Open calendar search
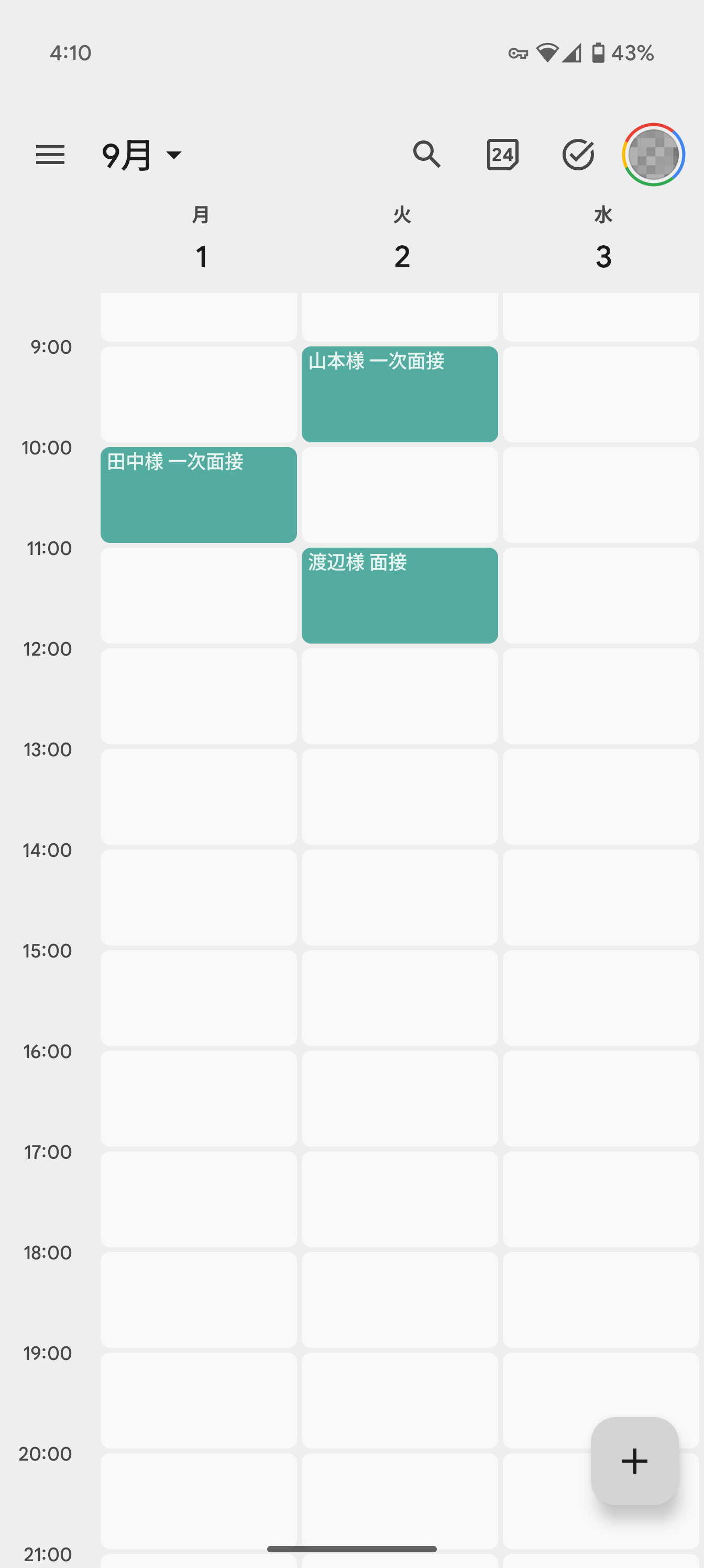 [426, 155]
